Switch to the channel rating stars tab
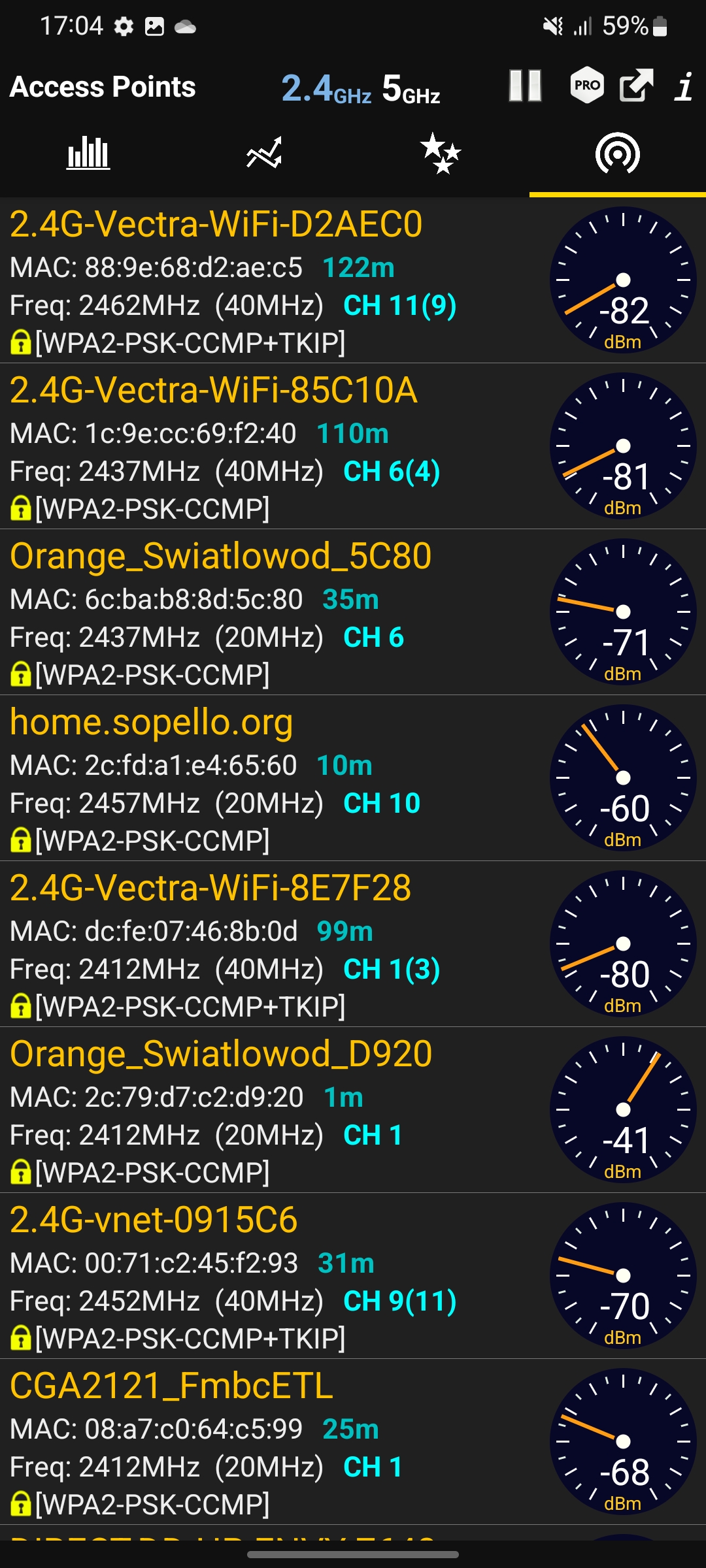 coord(441,154)
